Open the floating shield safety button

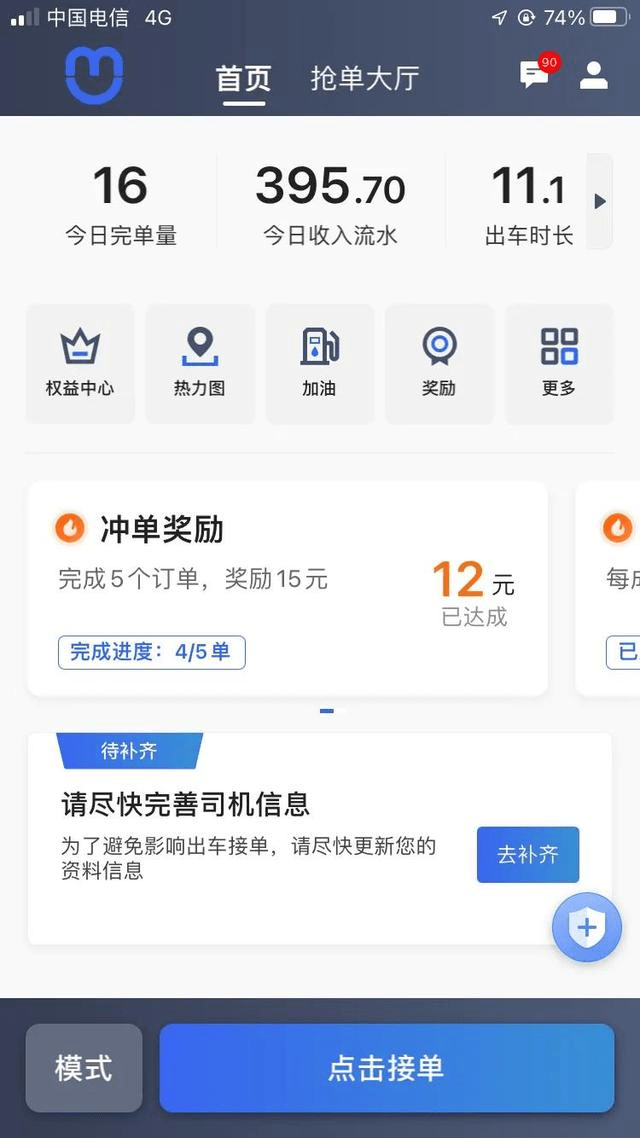click(587, 928)
